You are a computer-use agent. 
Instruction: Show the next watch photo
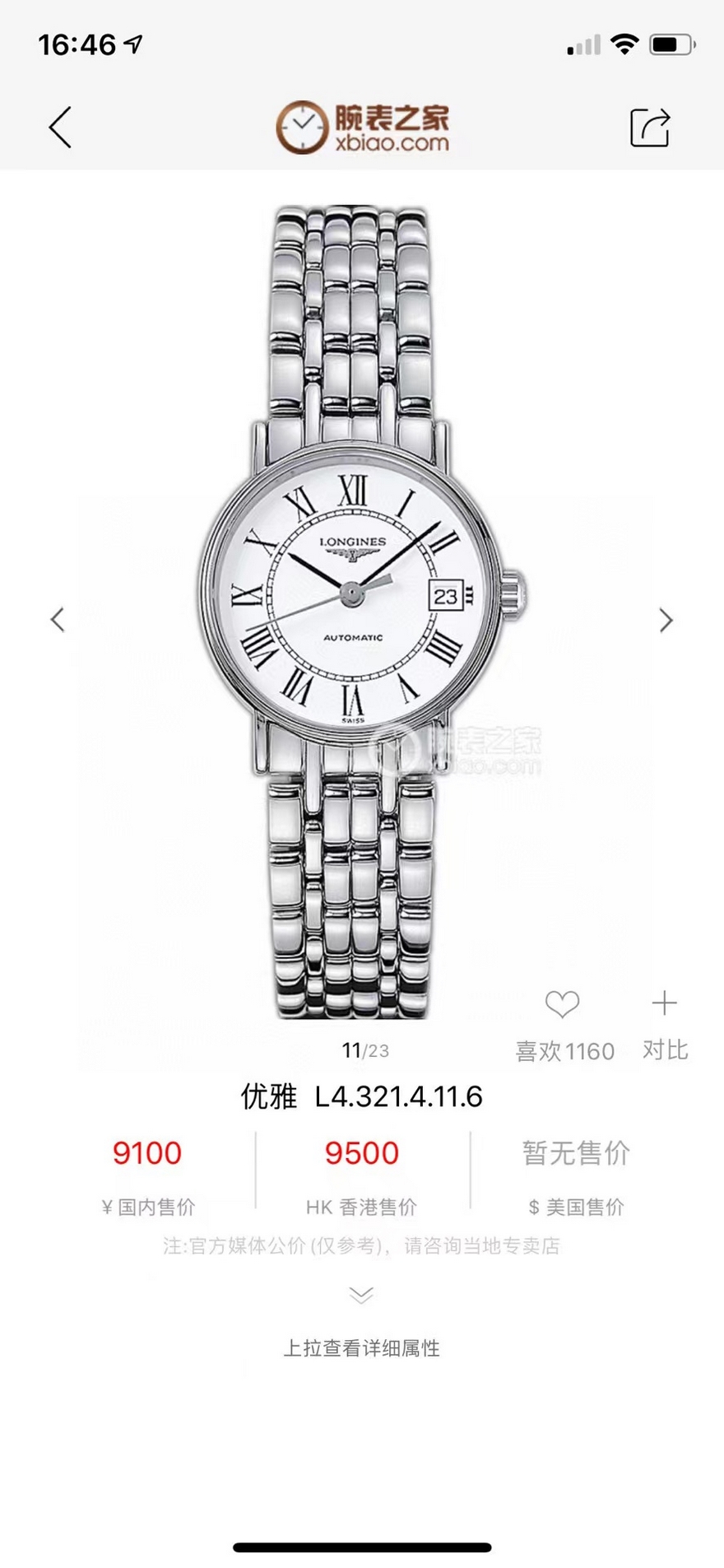tap(666, 619)
